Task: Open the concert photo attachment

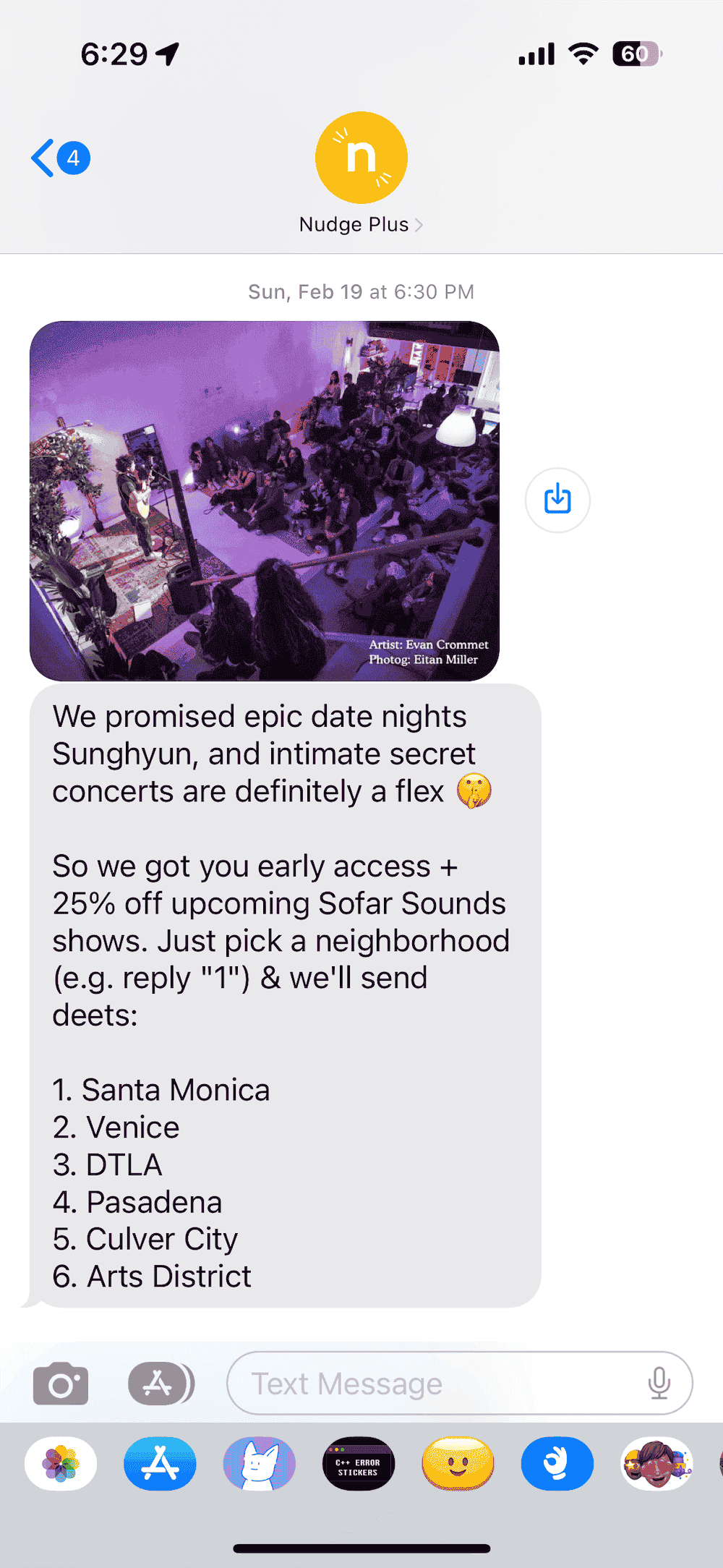Action: (x=265, y=500)
